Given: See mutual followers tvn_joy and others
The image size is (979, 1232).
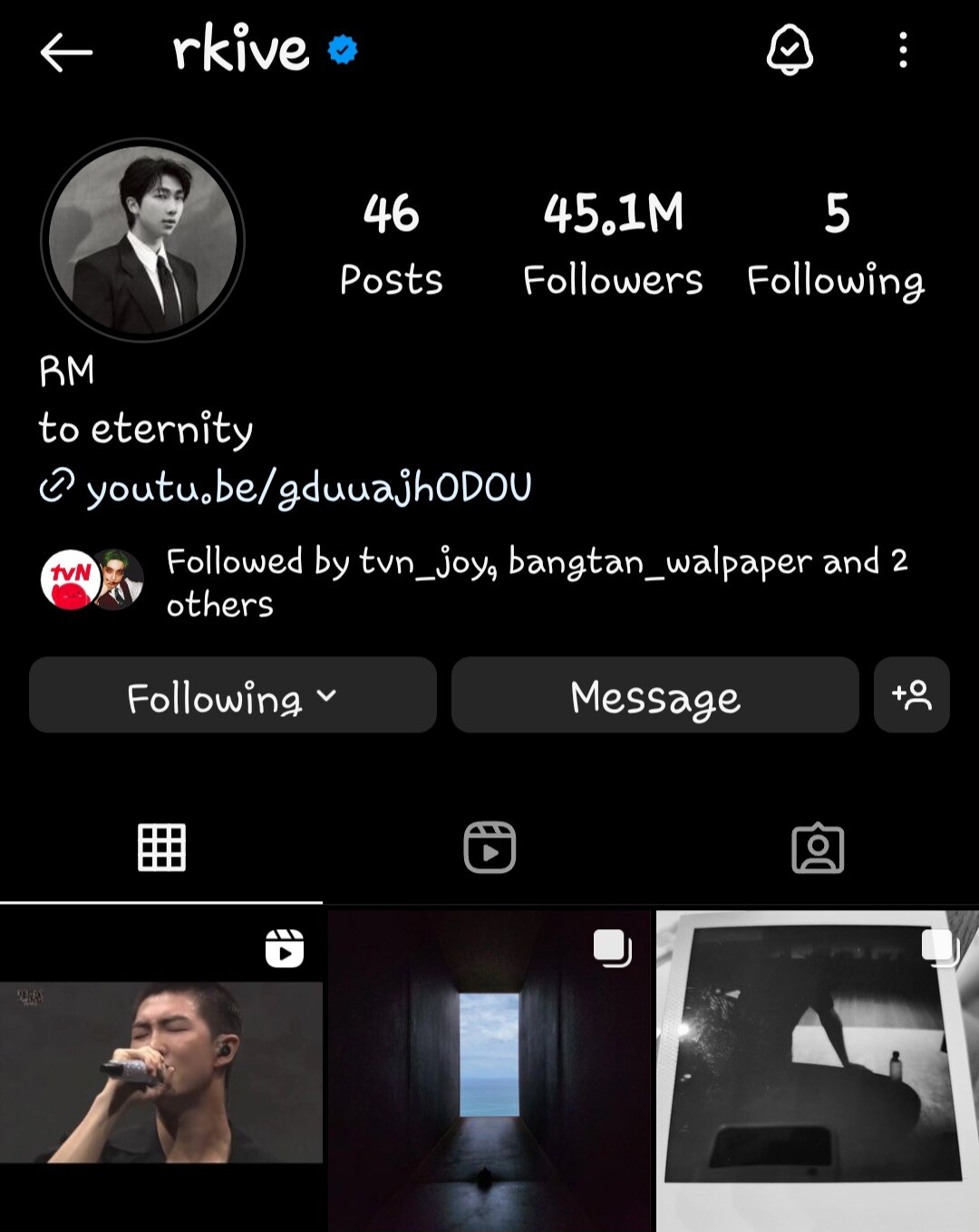Looking at the screenshot, I should (x=535, y=582).
